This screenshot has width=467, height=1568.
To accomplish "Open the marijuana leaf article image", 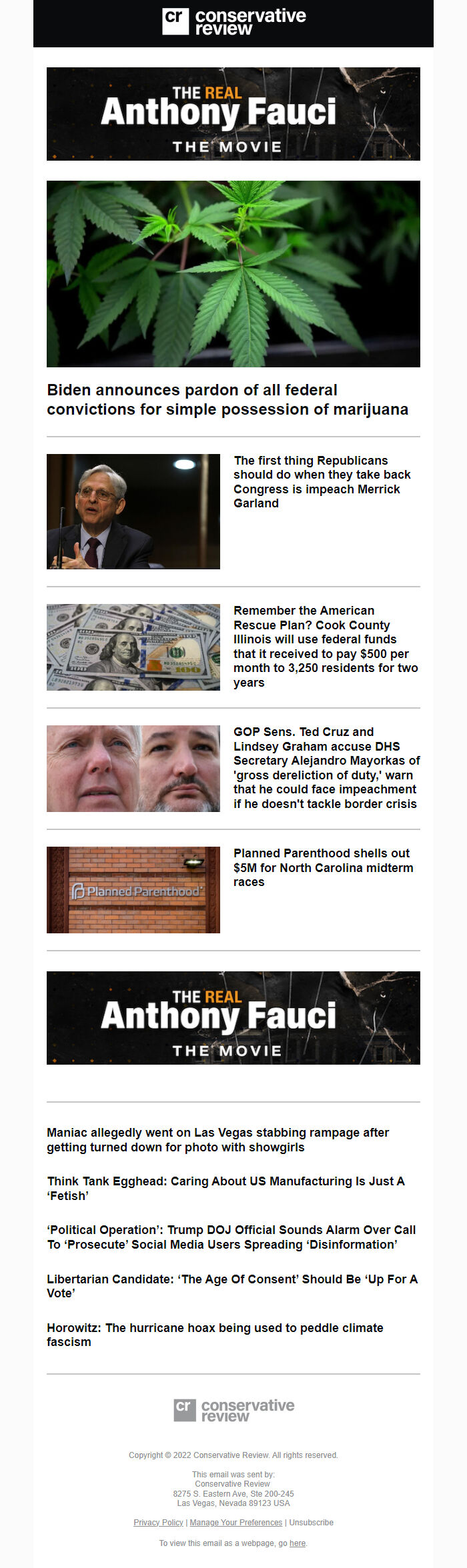I will click(233, 273).
